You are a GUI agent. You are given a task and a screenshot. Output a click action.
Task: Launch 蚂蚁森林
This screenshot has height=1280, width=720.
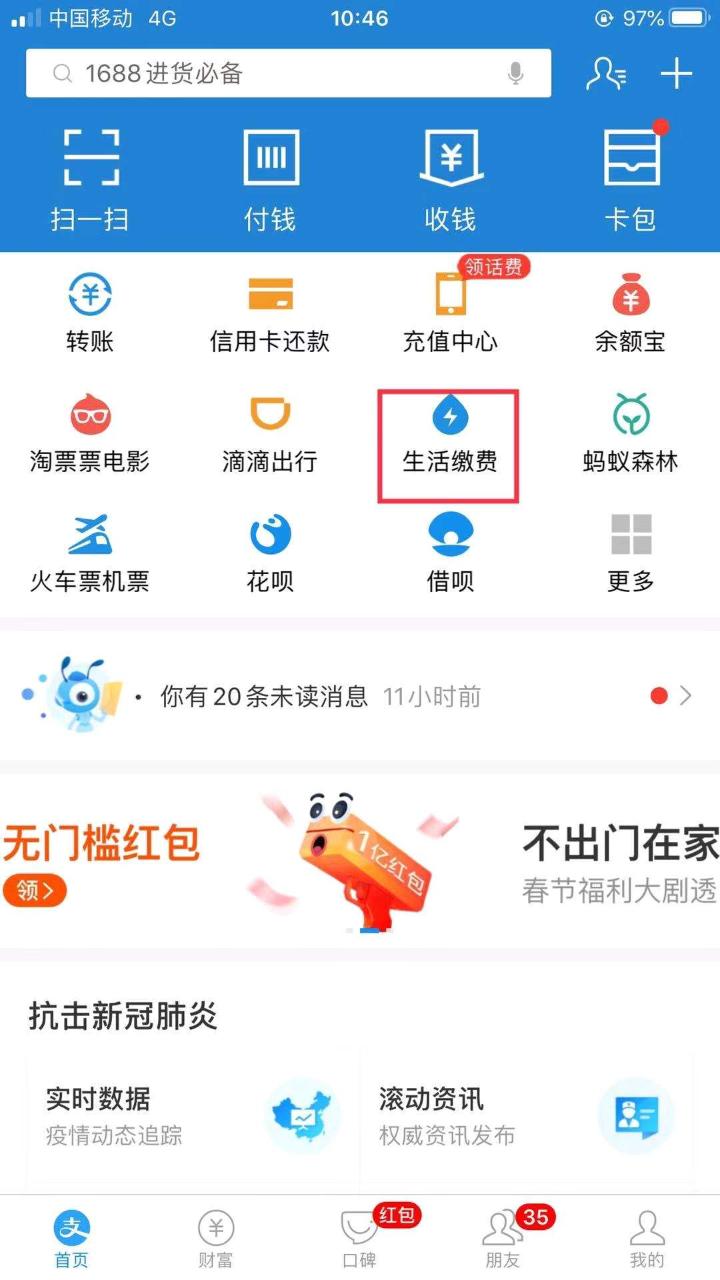pyautogui.click(x=630, y=434)
